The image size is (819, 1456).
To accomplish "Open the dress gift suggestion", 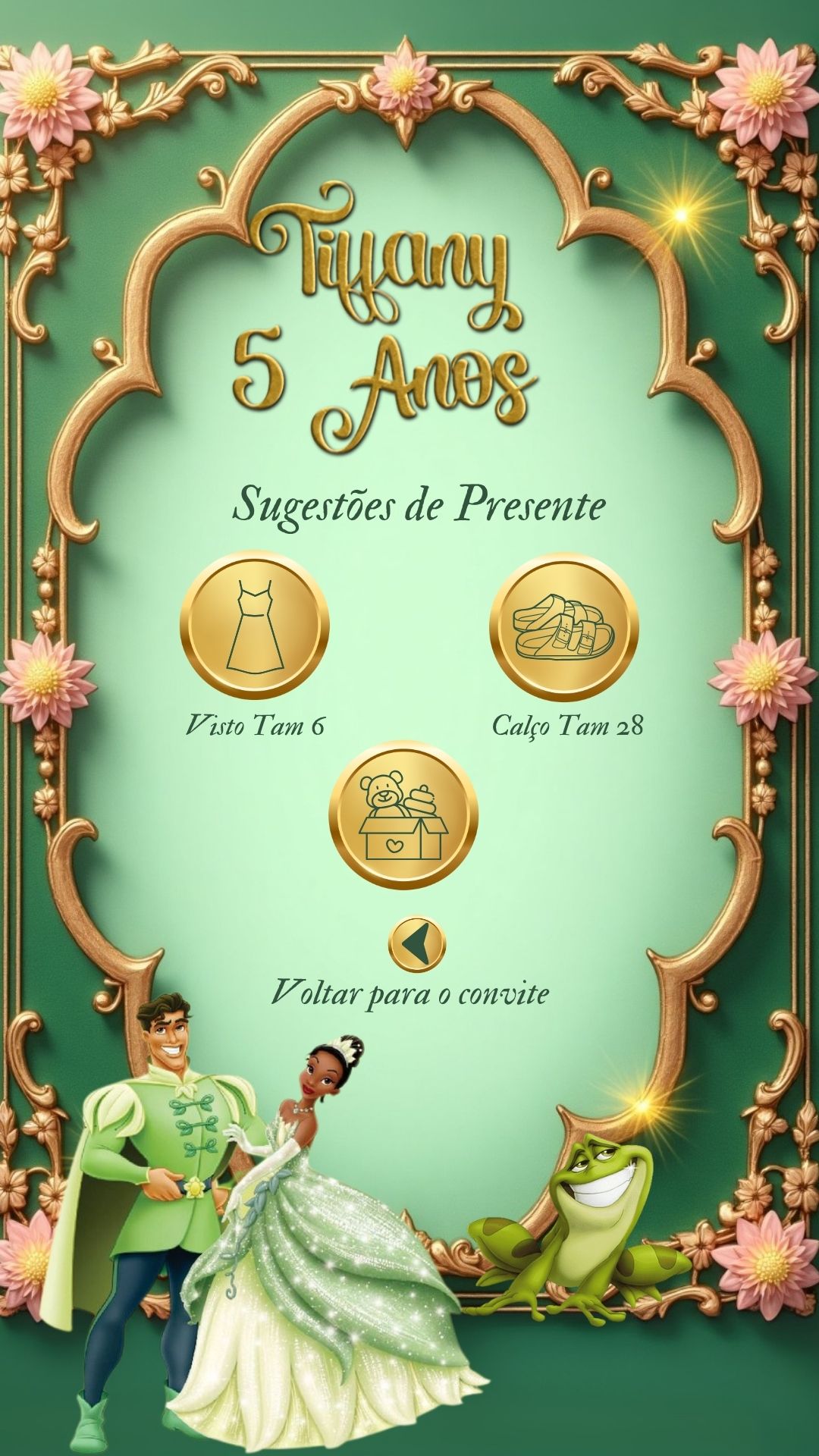I will [255, 626].
